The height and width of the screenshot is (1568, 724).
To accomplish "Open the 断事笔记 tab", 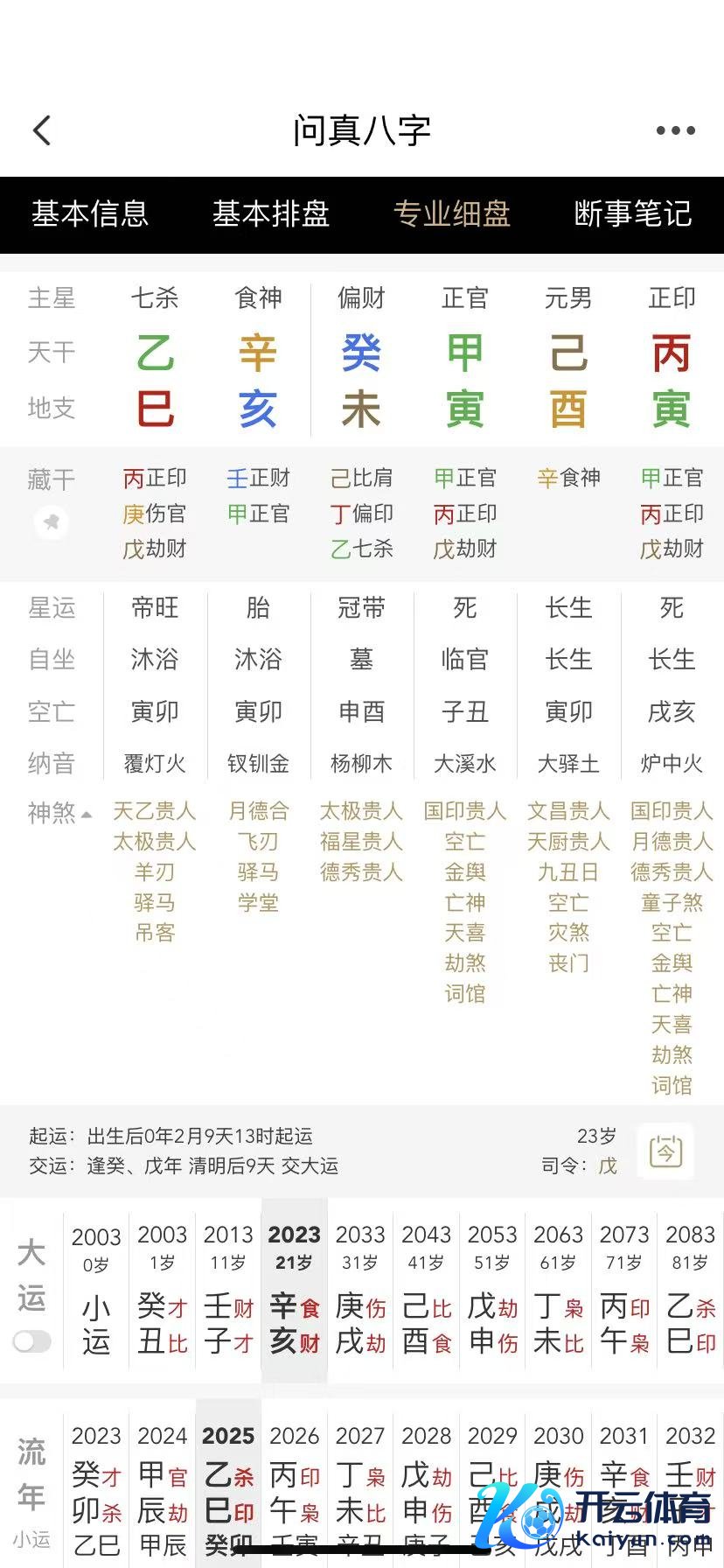I will [x=633, y=214].
